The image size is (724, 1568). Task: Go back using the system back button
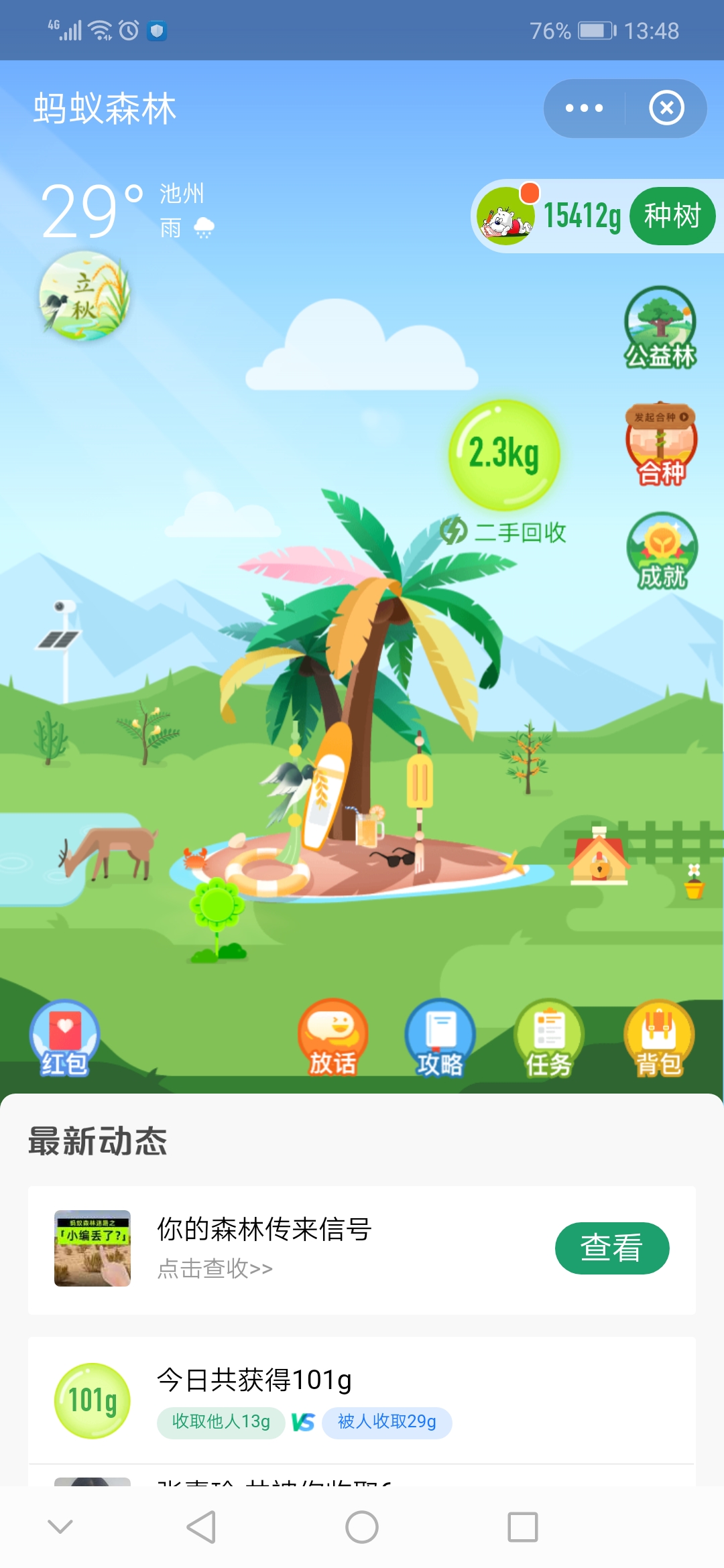coord(200,1527)
